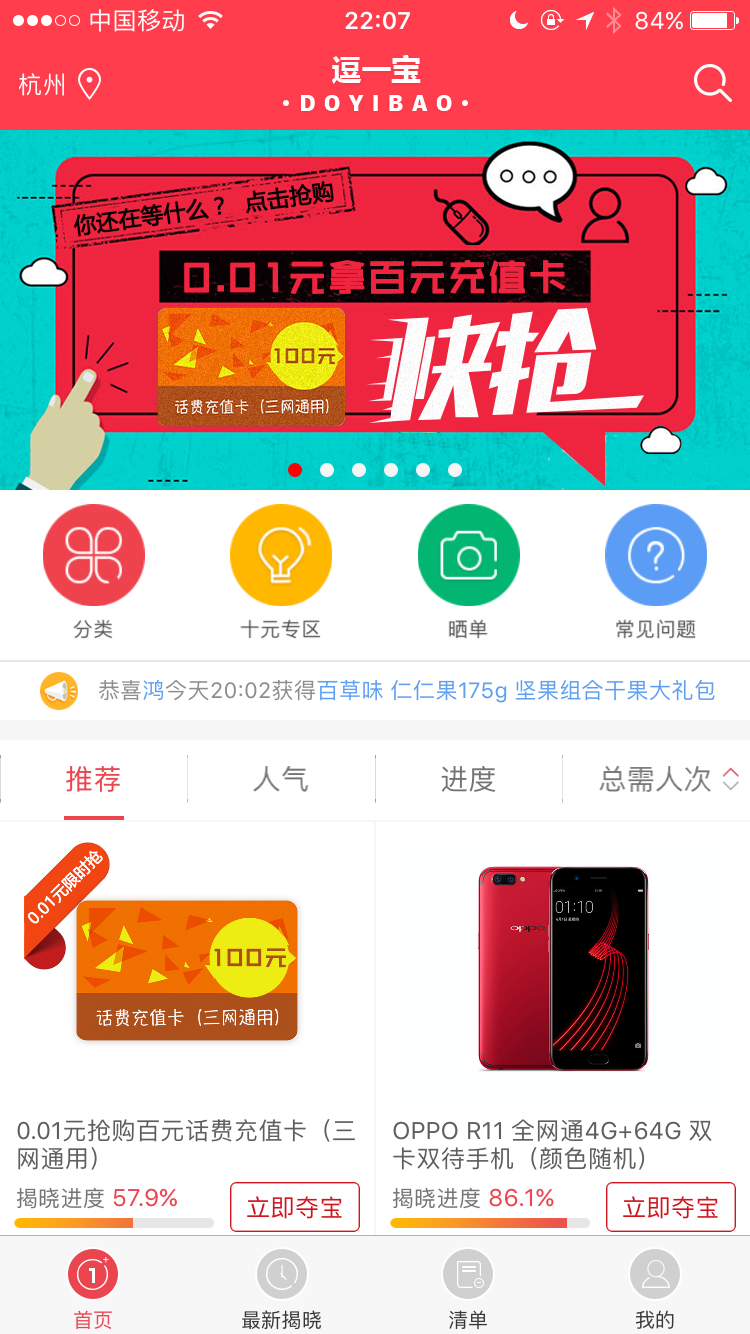Open the OPPO R11 product card

point(563,1029)
